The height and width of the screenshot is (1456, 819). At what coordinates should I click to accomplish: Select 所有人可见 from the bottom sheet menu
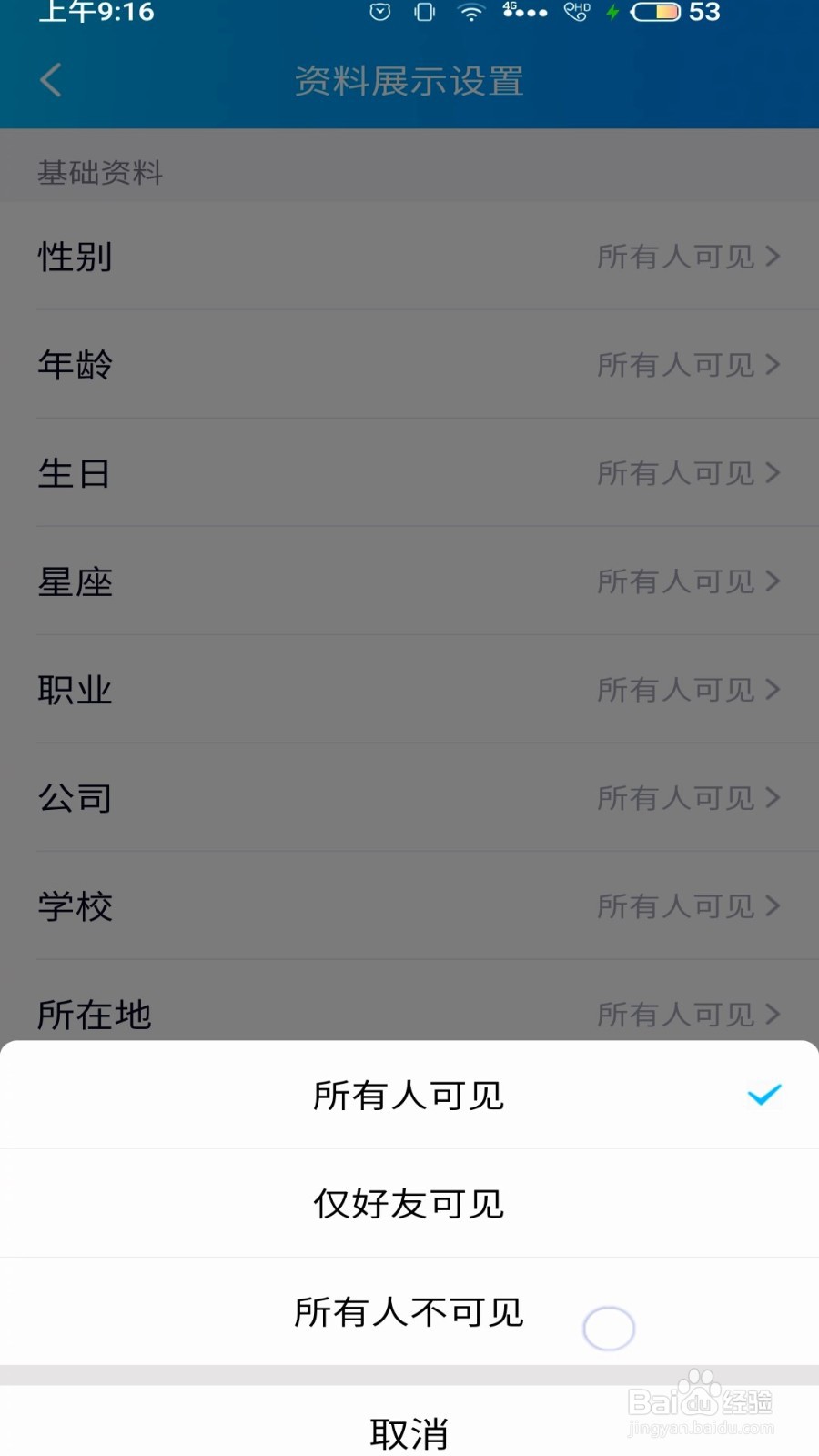pyautogui.click(x=409, y=1095)
